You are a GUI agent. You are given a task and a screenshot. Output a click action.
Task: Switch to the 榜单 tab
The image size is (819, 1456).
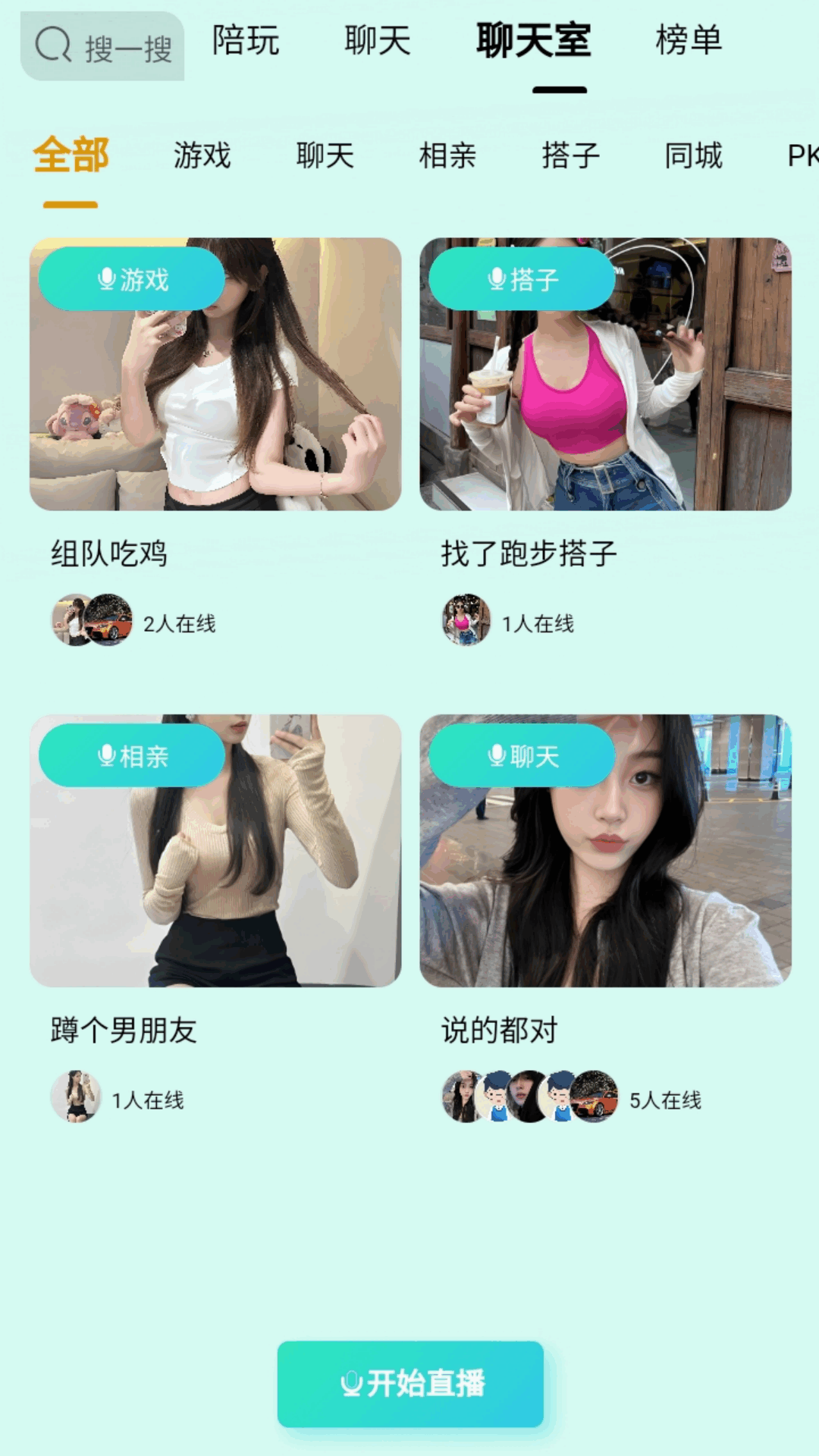click(689, 42)
